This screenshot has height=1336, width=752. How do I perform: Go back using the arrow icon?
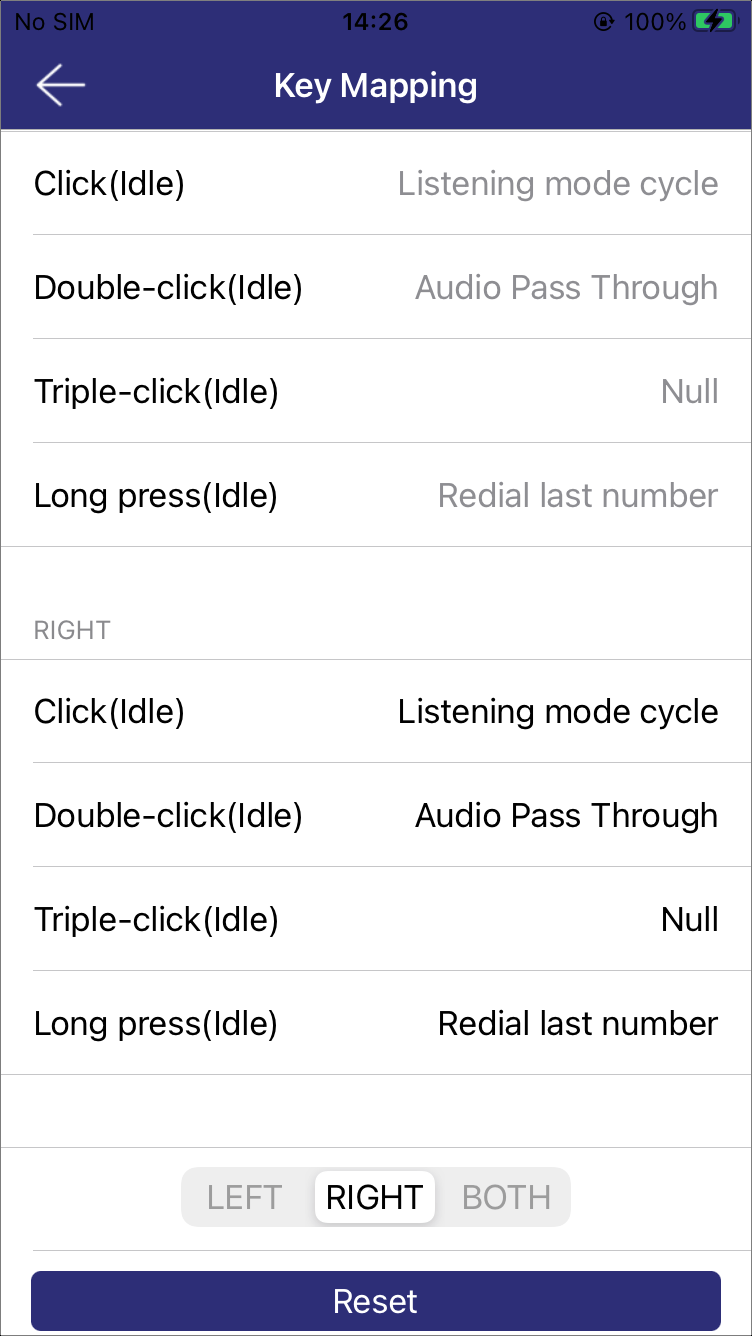pos(60,85)
